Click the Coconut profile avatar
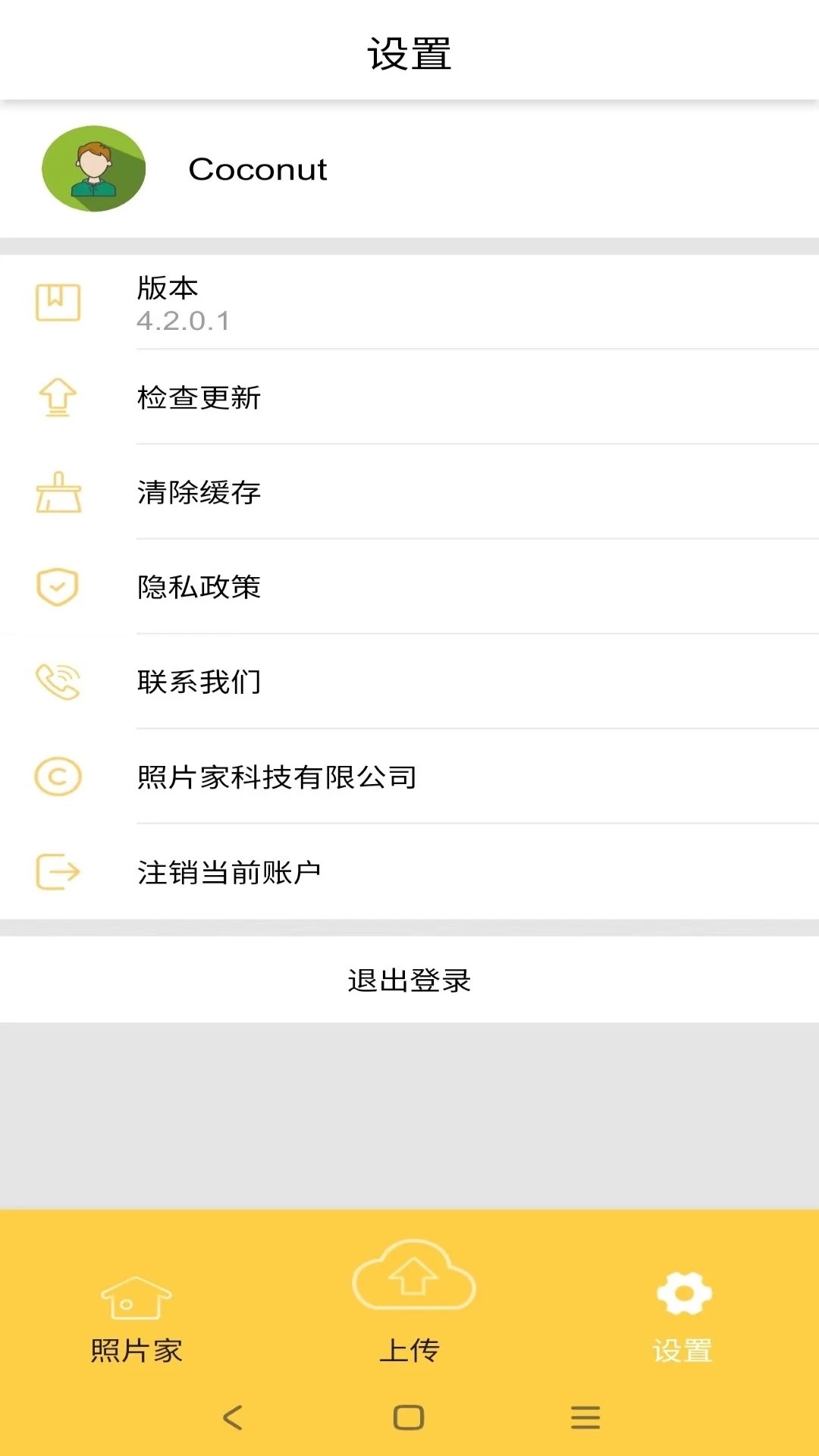This screenshot has width=819, height=1456. click(x=94, y=168)
